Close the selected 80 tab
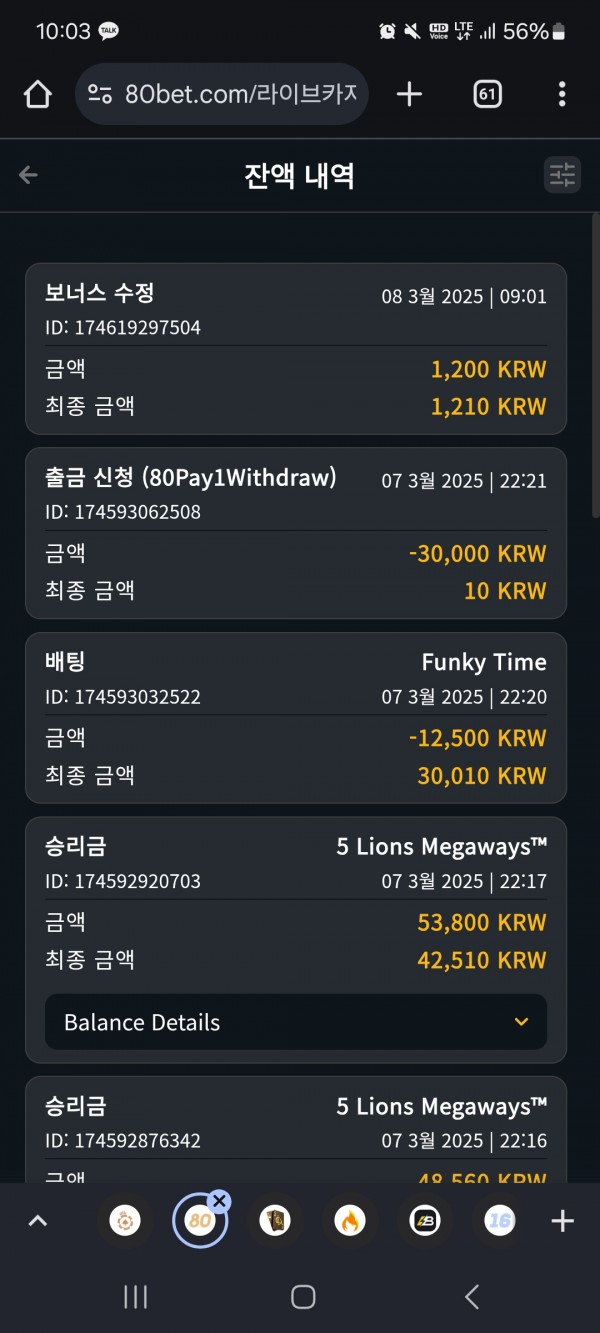The image size is (600, 1333). click(220, 1200)
